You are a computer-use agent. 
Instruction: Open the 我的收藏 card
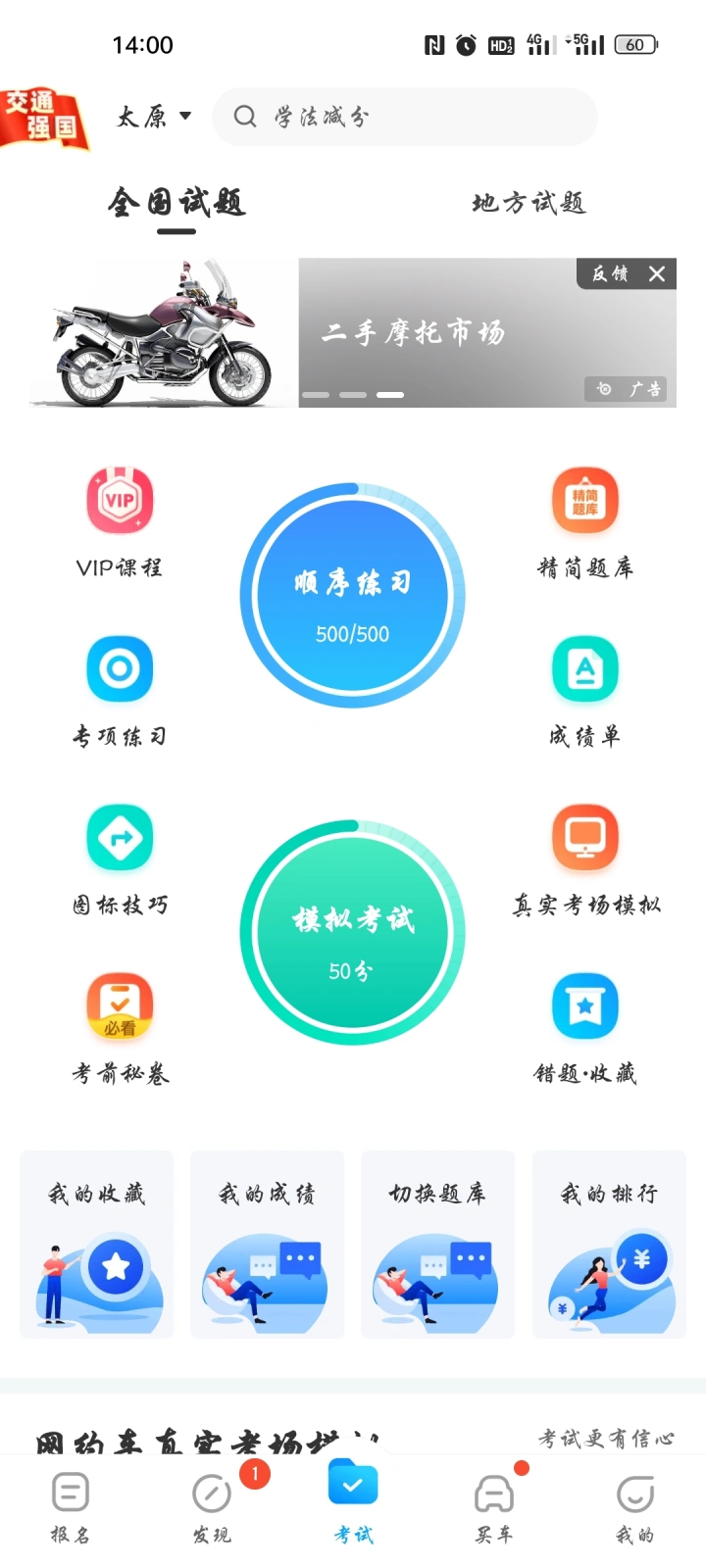(97, 1245)
